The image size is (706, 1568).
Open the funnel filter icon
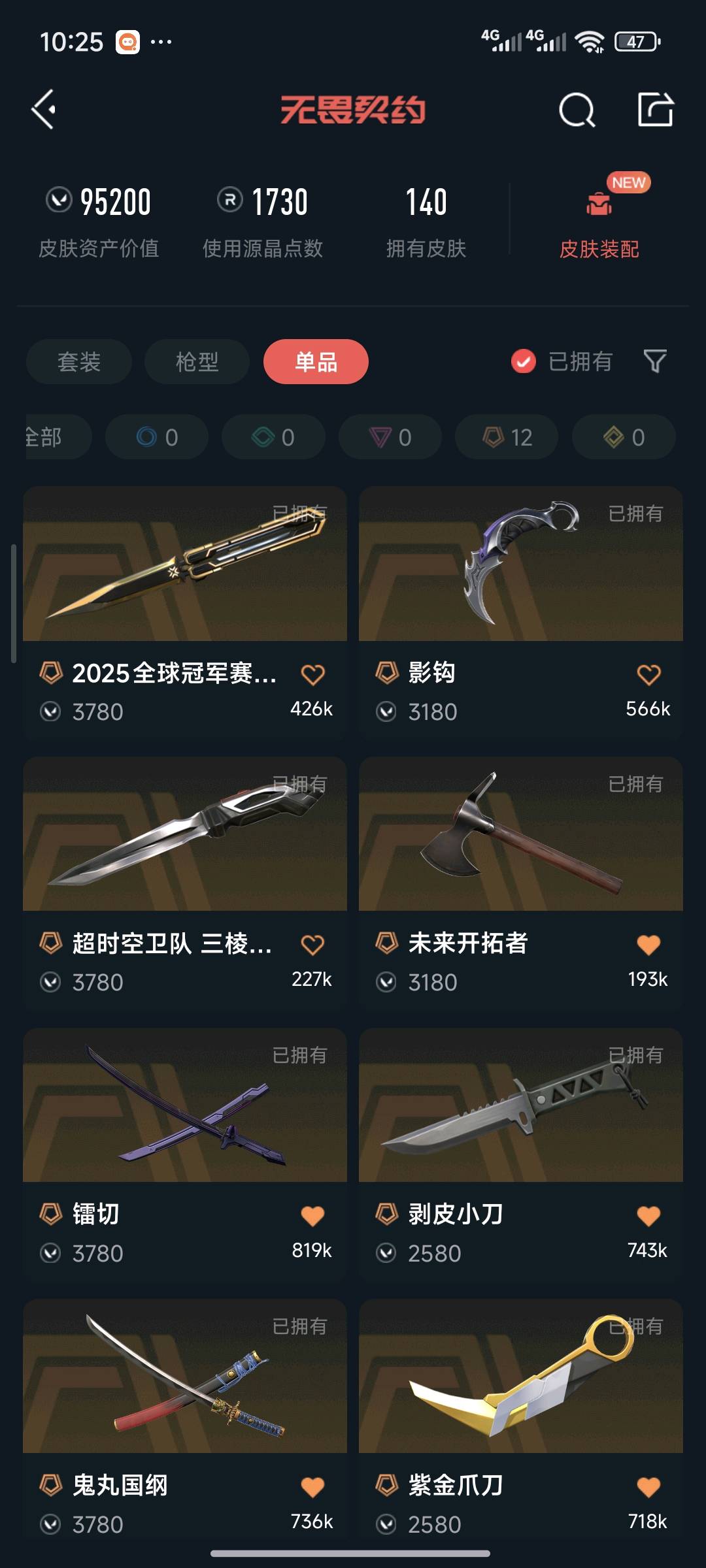pyautogui.click(x=655, y=361)
